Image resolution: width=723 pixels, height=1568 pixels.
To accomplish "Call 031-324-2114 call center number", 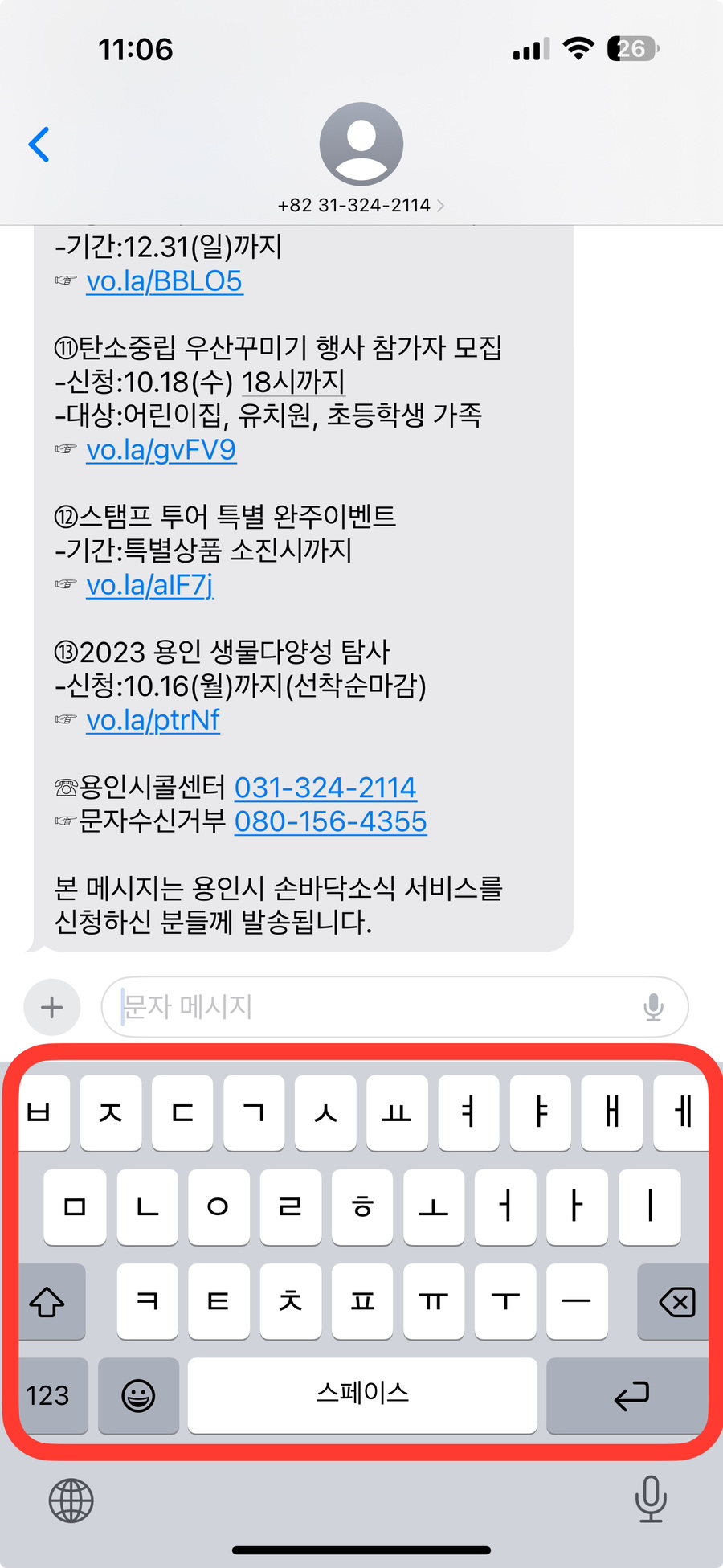I will [x=325, y=788].
